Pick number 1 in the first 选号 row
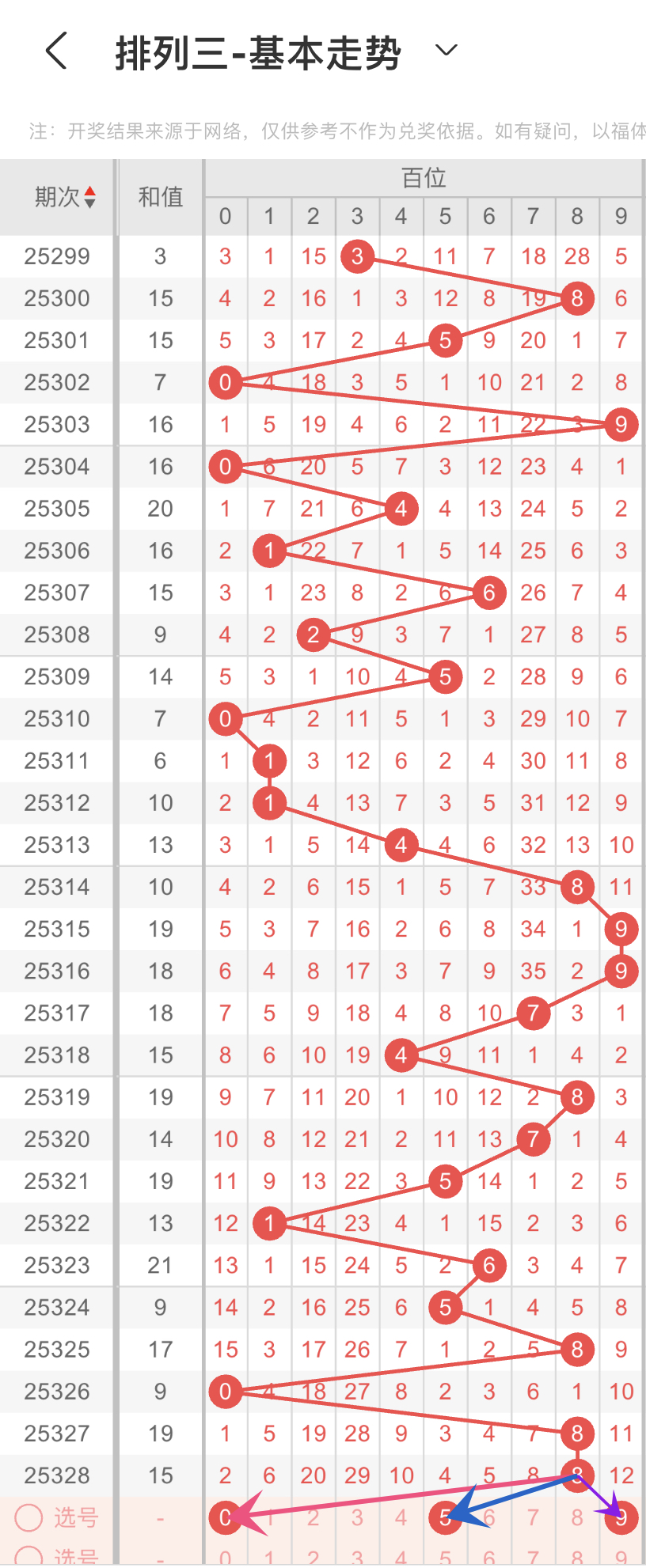Image resolution: width=646 pixels, height=1568 pixels. (x=270, y=1517)
